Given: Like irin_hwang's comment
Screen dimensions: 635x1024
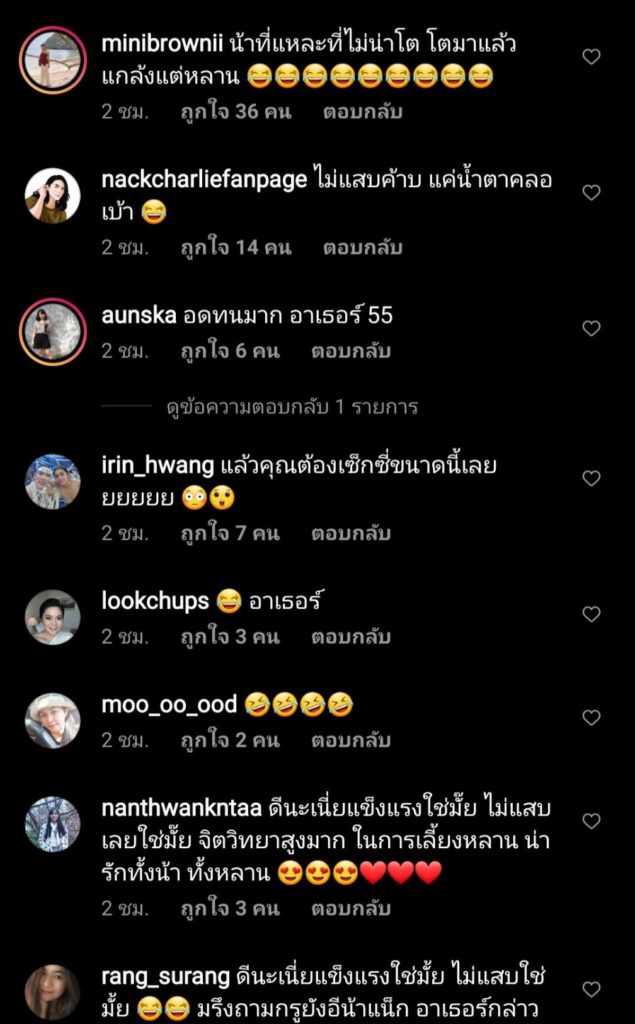Looking at the screenshot, I should point(591,479).
